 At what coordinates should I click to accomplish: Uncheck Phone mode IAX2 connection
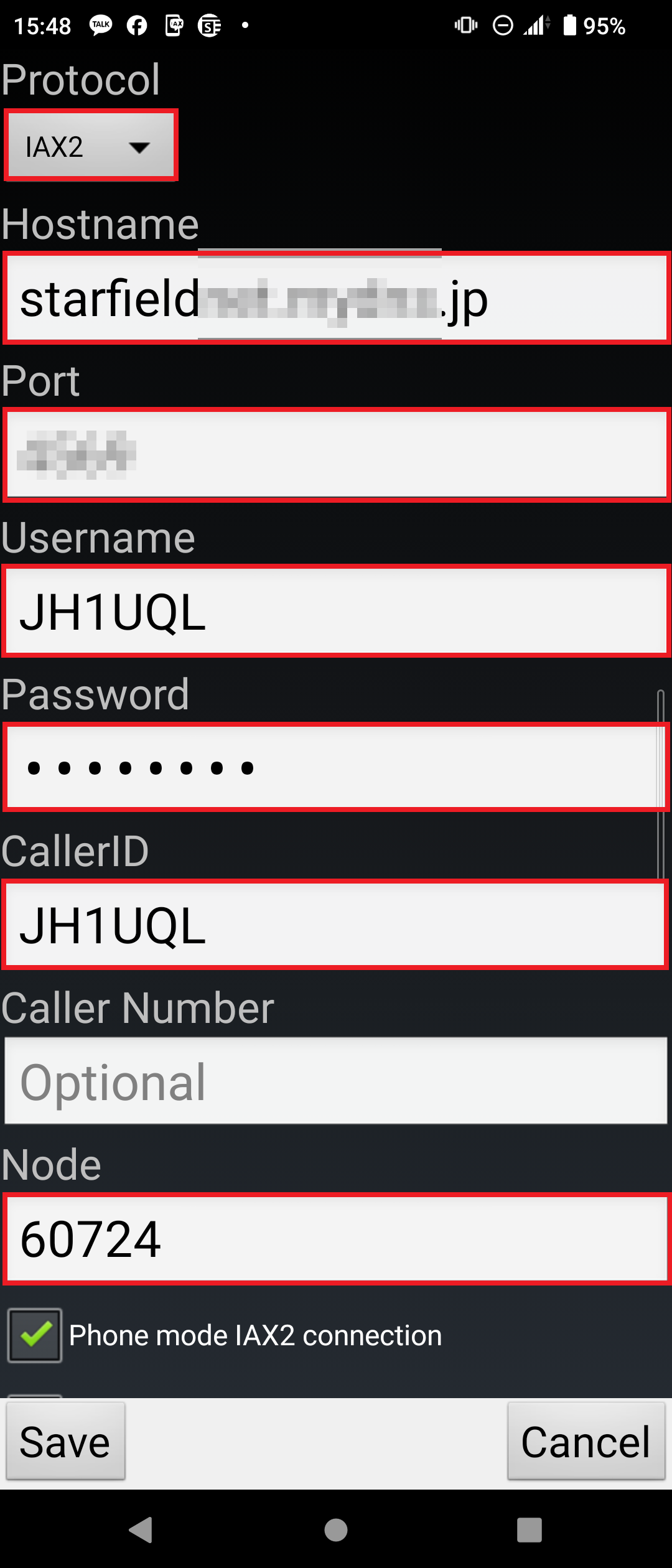point(35,1335)
